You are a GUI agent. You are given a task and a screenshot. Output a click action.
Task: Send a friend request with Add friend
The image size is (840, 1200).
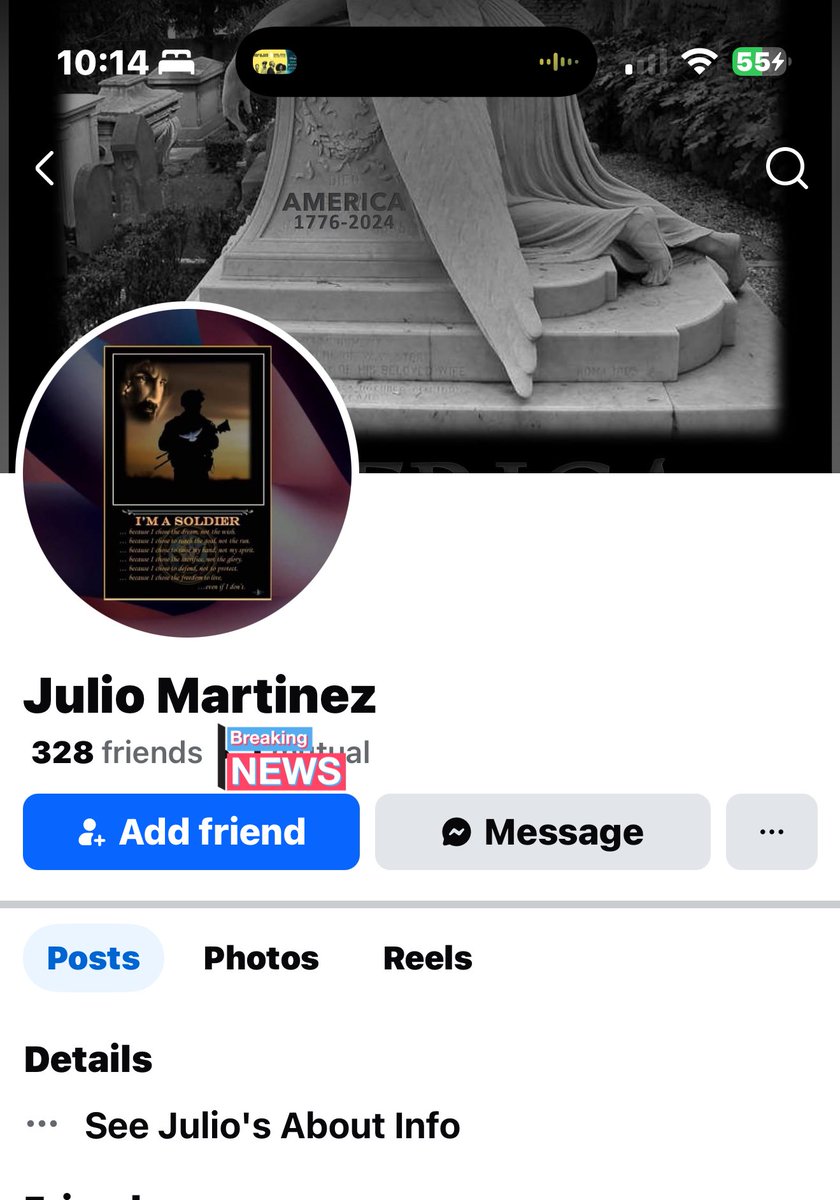(191, 832)
